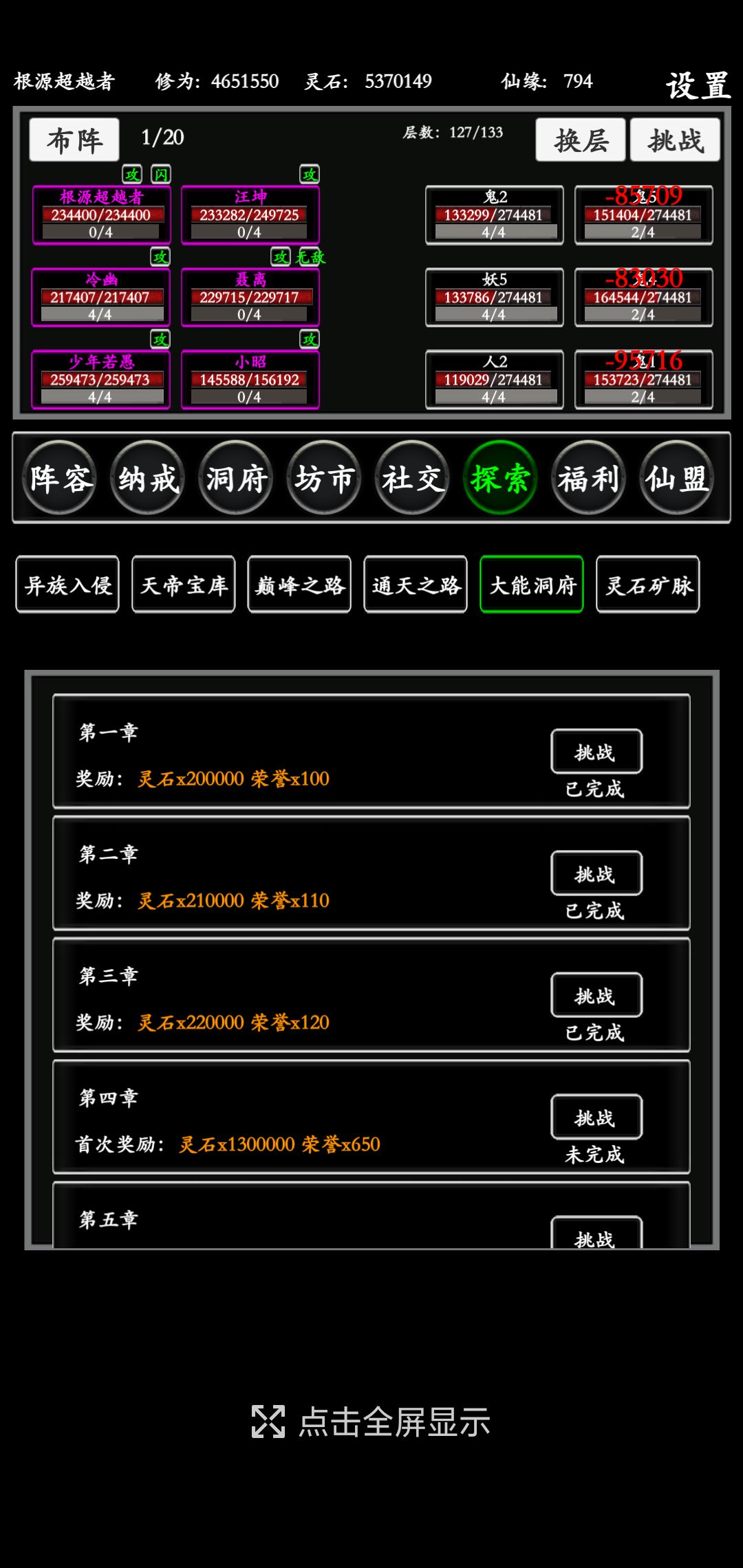Switch to the 大能洞府 tab
This screenshot has width=743, height=1568.
(x=532, y=584)
